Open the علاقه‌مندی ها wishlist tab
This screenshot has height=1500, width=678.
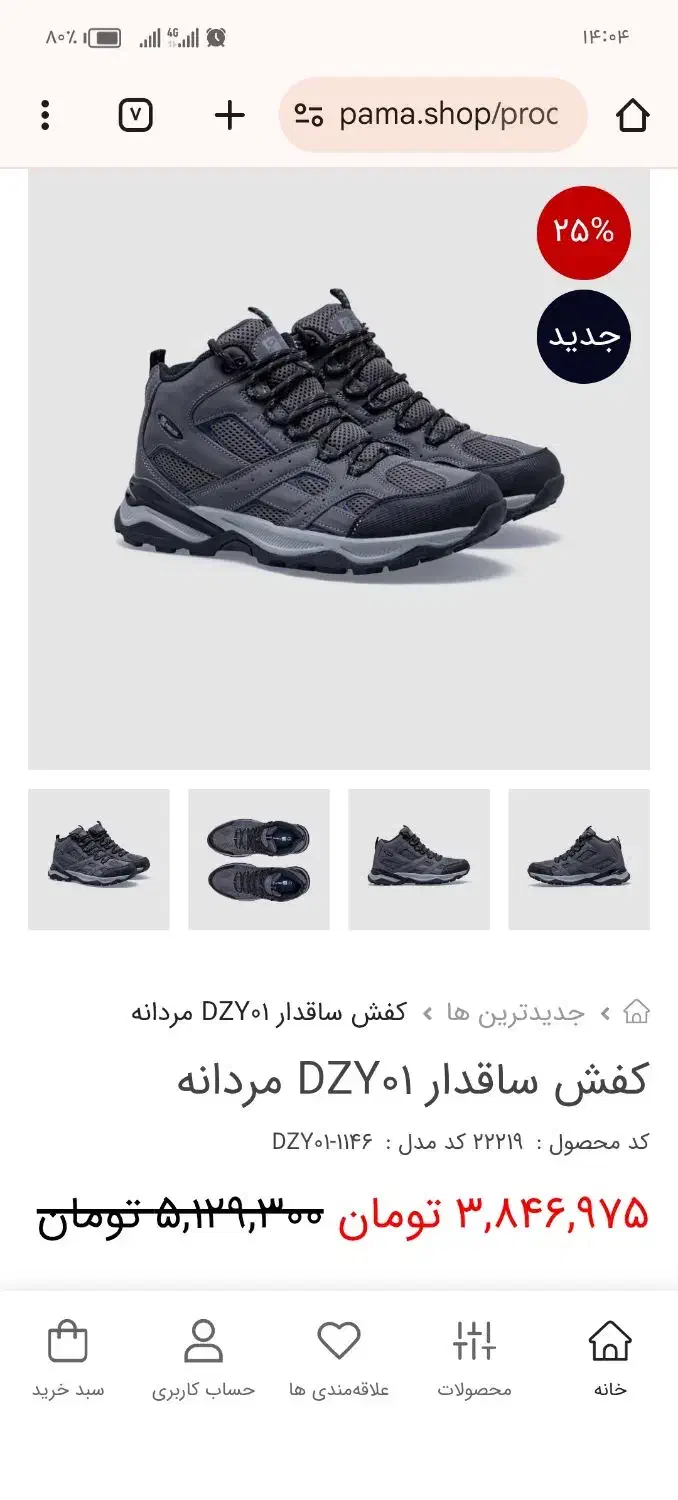point(338,1357)
